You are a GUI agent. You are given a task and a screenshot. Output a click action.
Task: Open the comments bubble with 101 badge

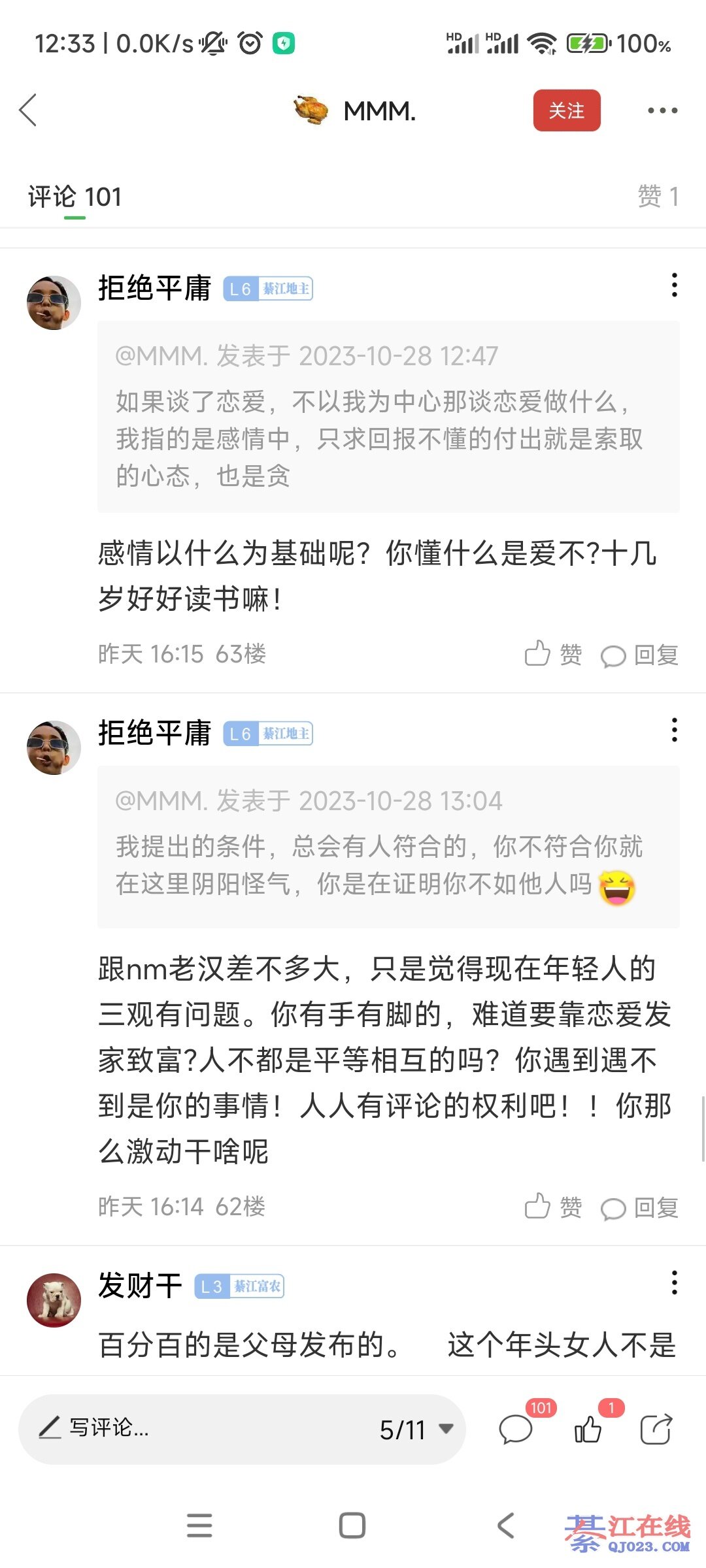point(516,1429)
